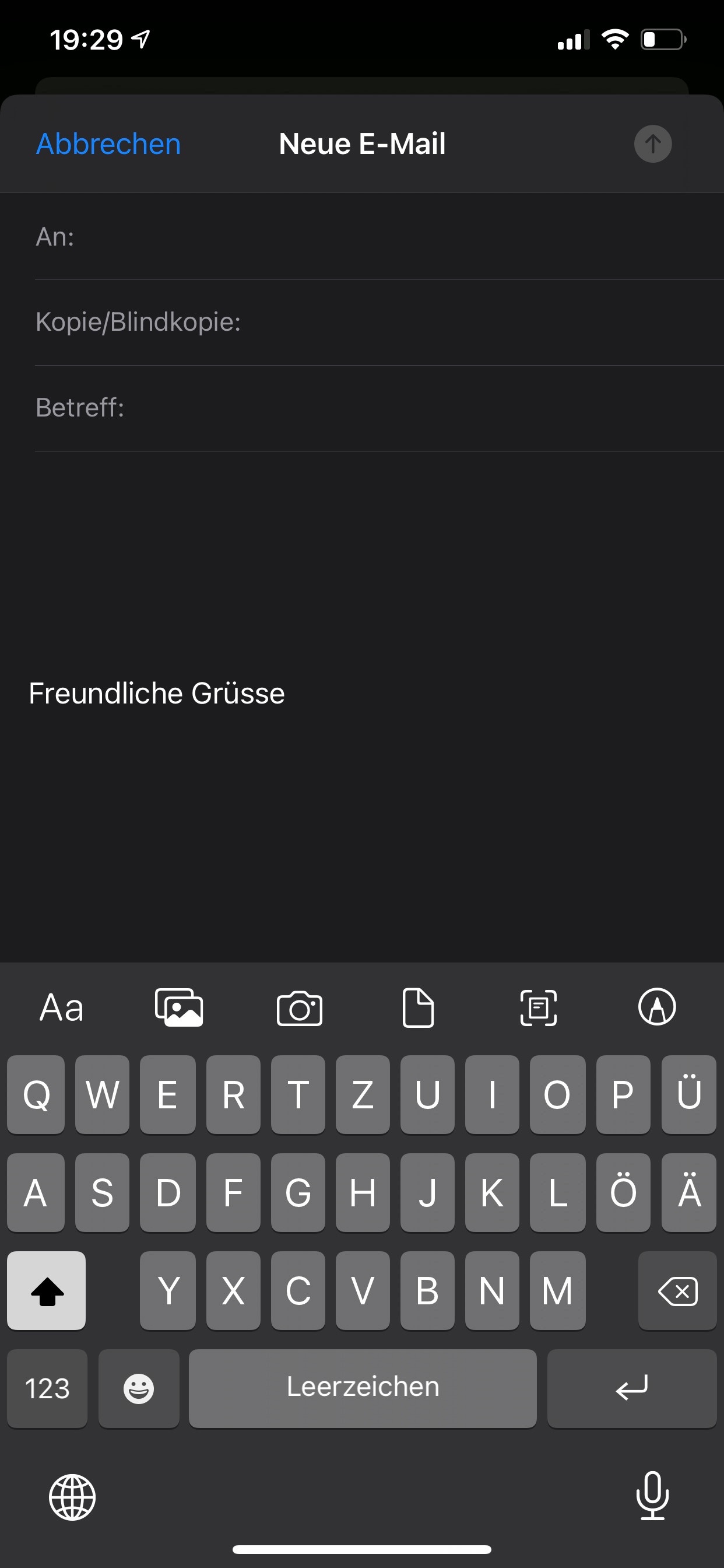Scan a document with the scanner icon
The width and height of the screenshot is (724, 1568).
539,1007
